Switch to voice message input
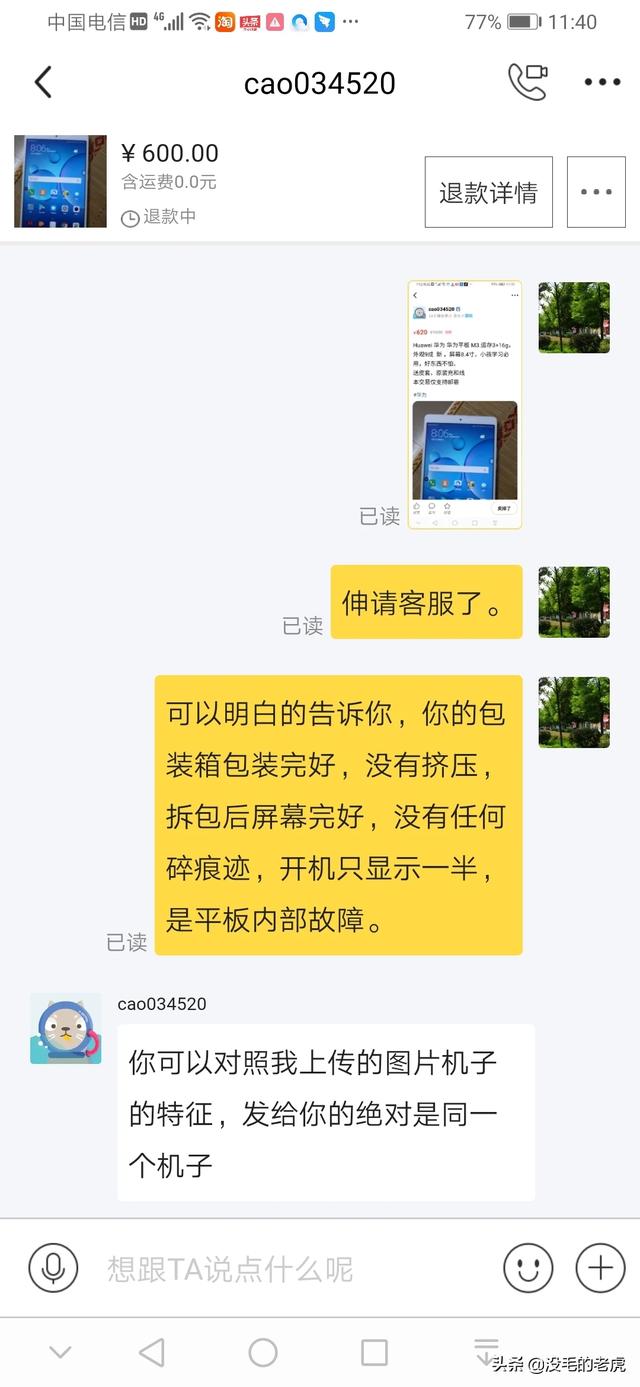The width and height of the screenshot is (640, 1387). click(53, 1269)
